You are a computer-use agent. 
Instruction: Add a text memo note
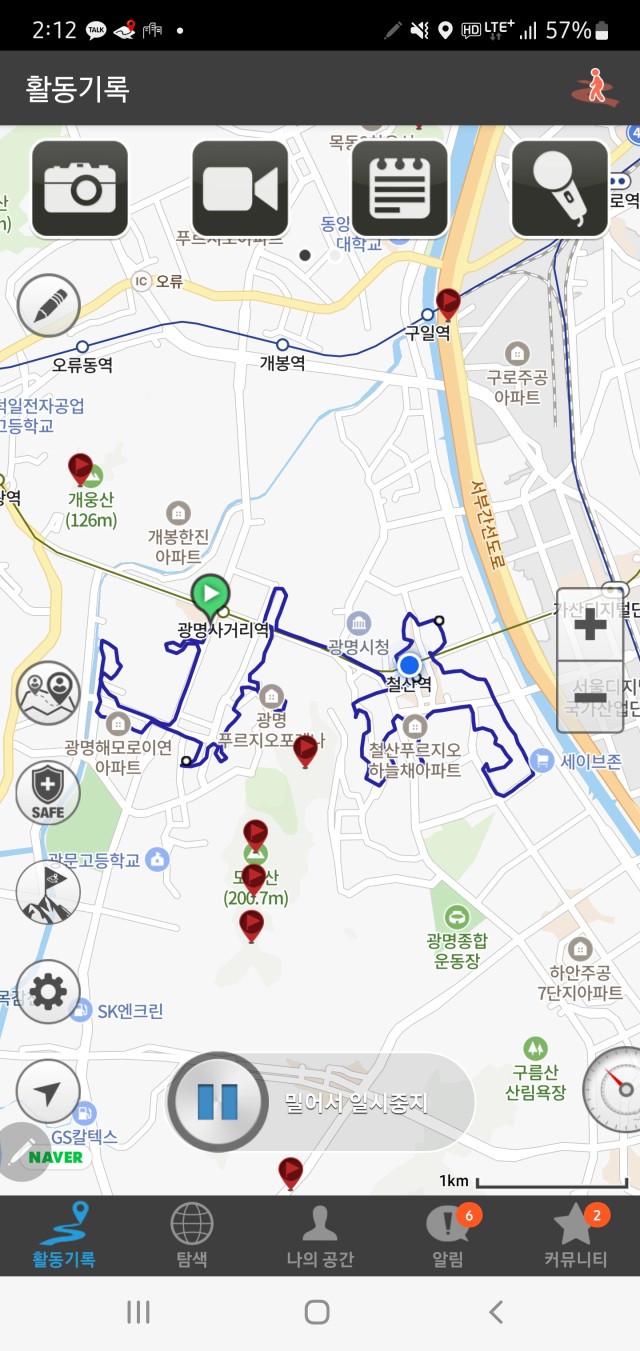[400, 188]
